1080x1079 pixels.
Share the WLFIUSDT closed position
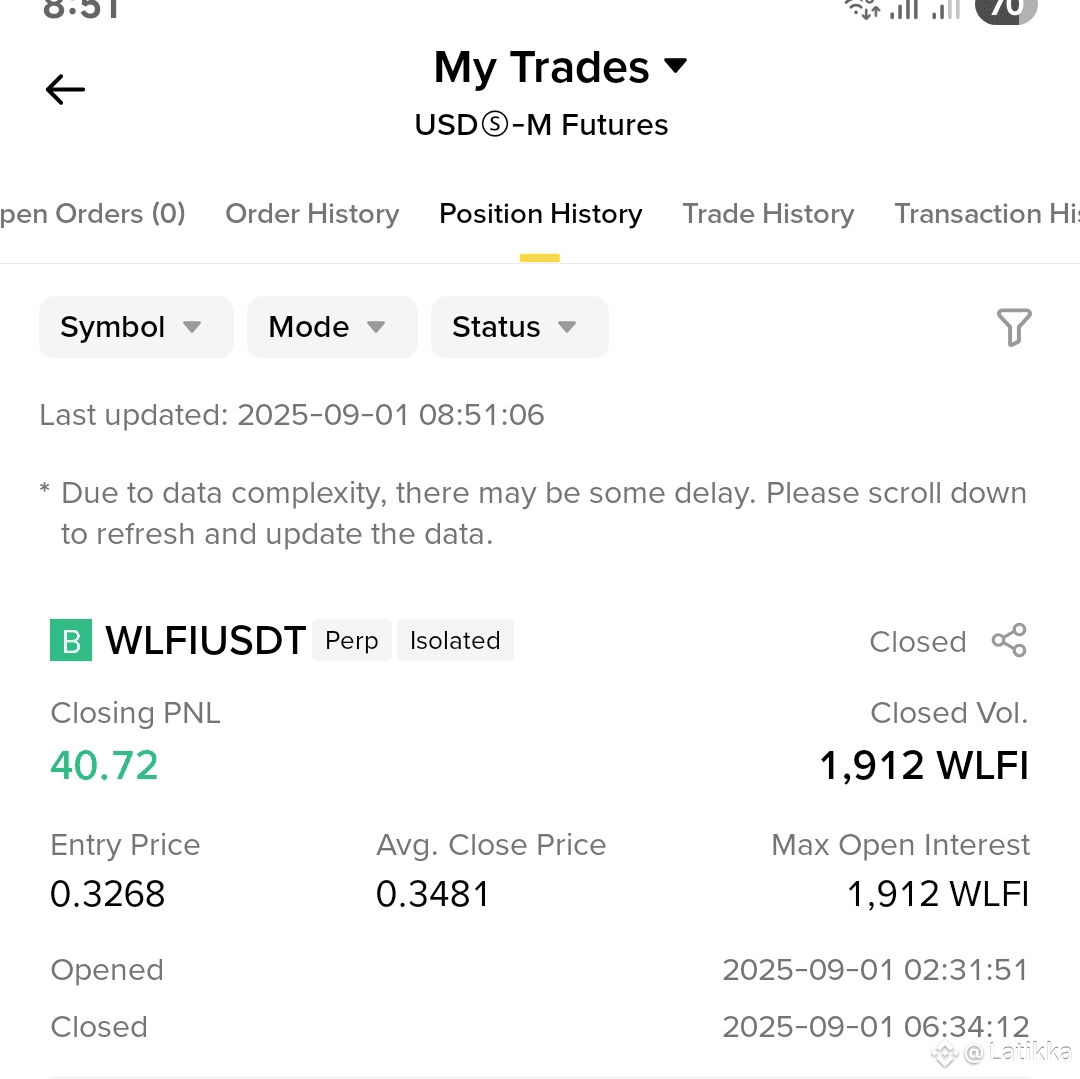1009,640
